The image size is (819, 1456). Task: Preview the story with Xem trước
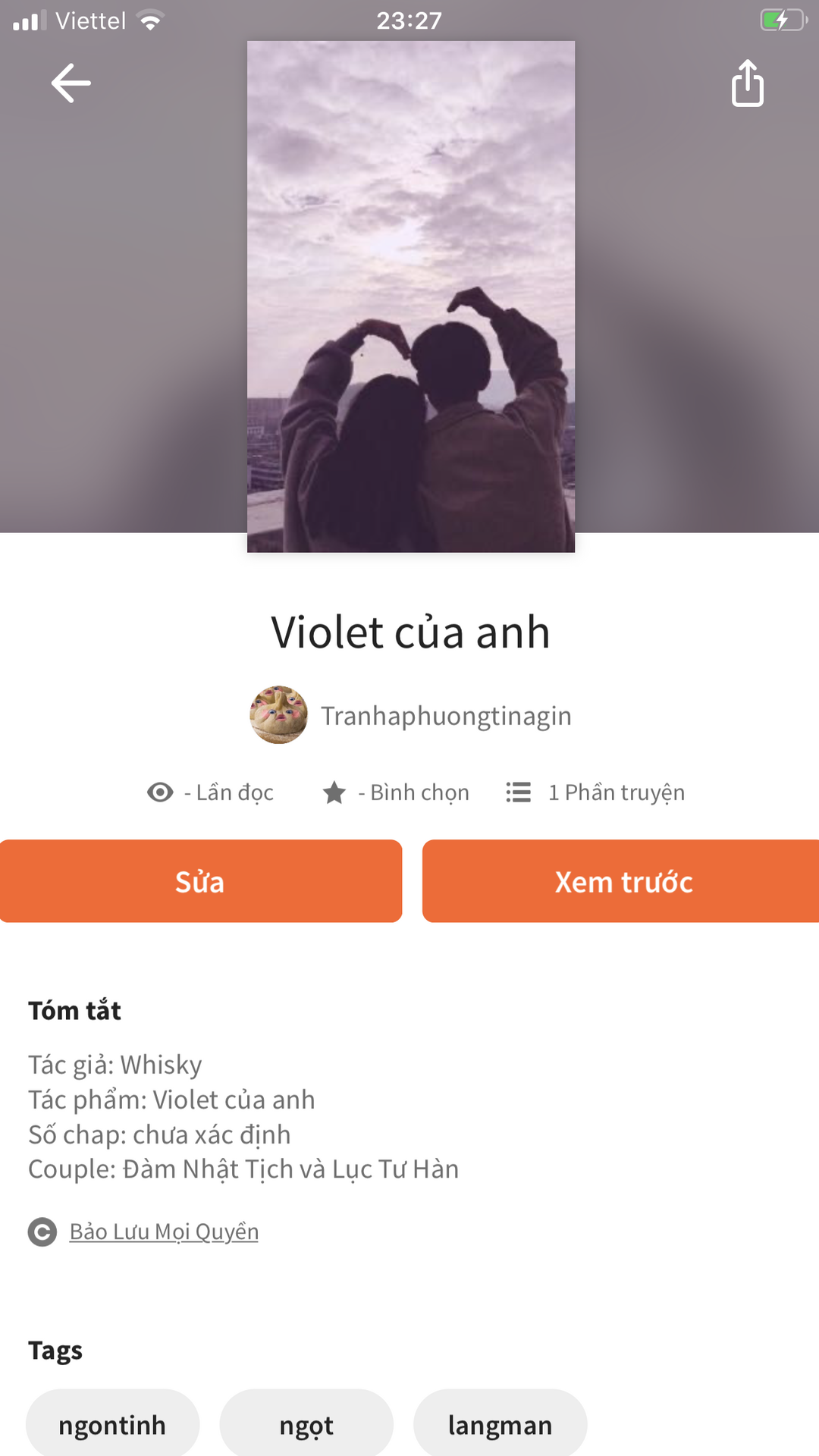(622, 881)
